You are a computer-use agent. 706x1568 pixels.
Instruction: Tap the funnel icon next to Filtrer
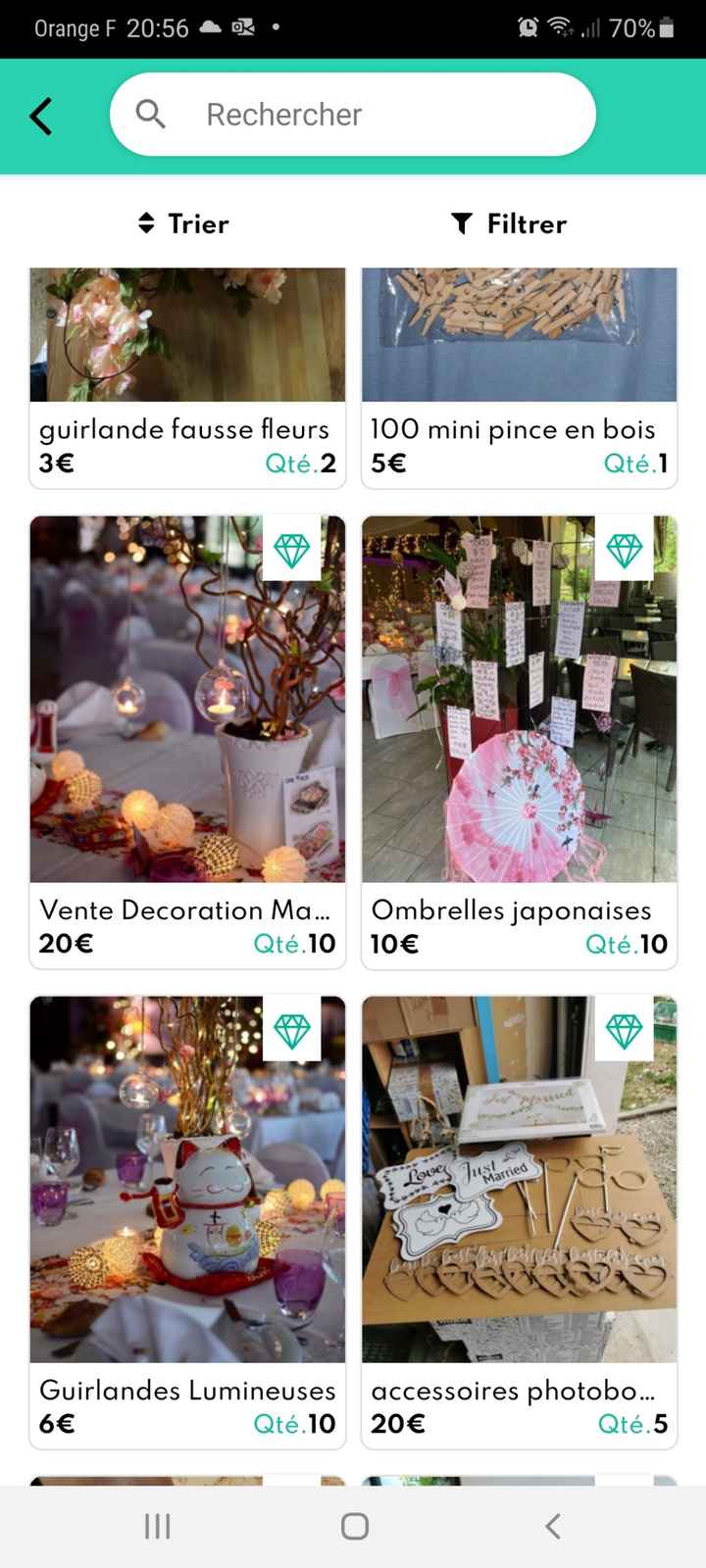pos(461,223)
